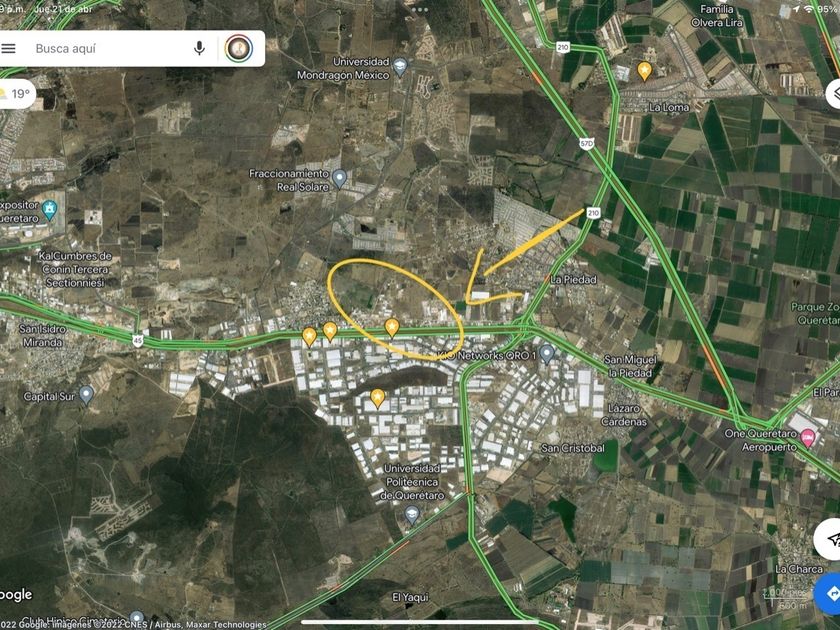Select Universidad Mondragón México place marker

point(400,68)
